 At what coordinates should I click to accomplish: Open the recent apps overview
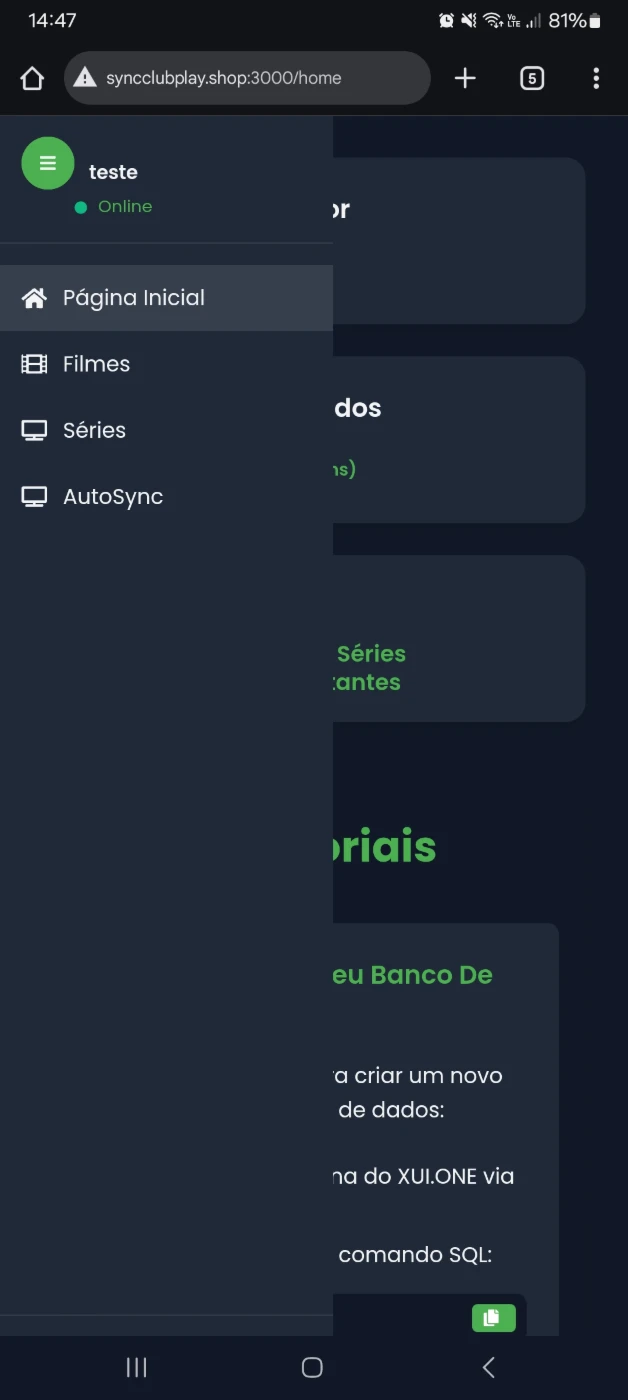[x=137, y=1367]
